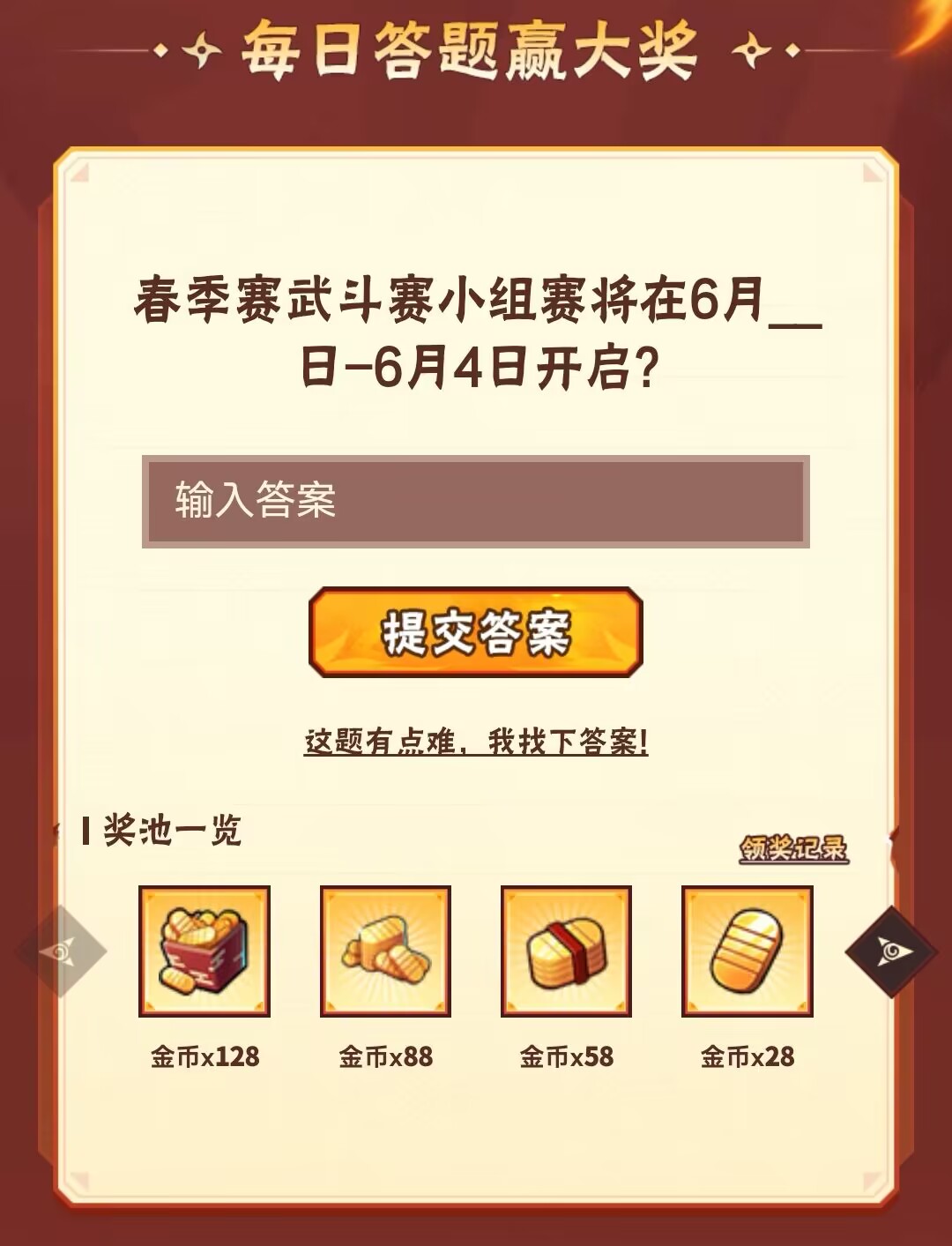
Task: Submit answer with 提交答案 button
Action: click(475, 632)
